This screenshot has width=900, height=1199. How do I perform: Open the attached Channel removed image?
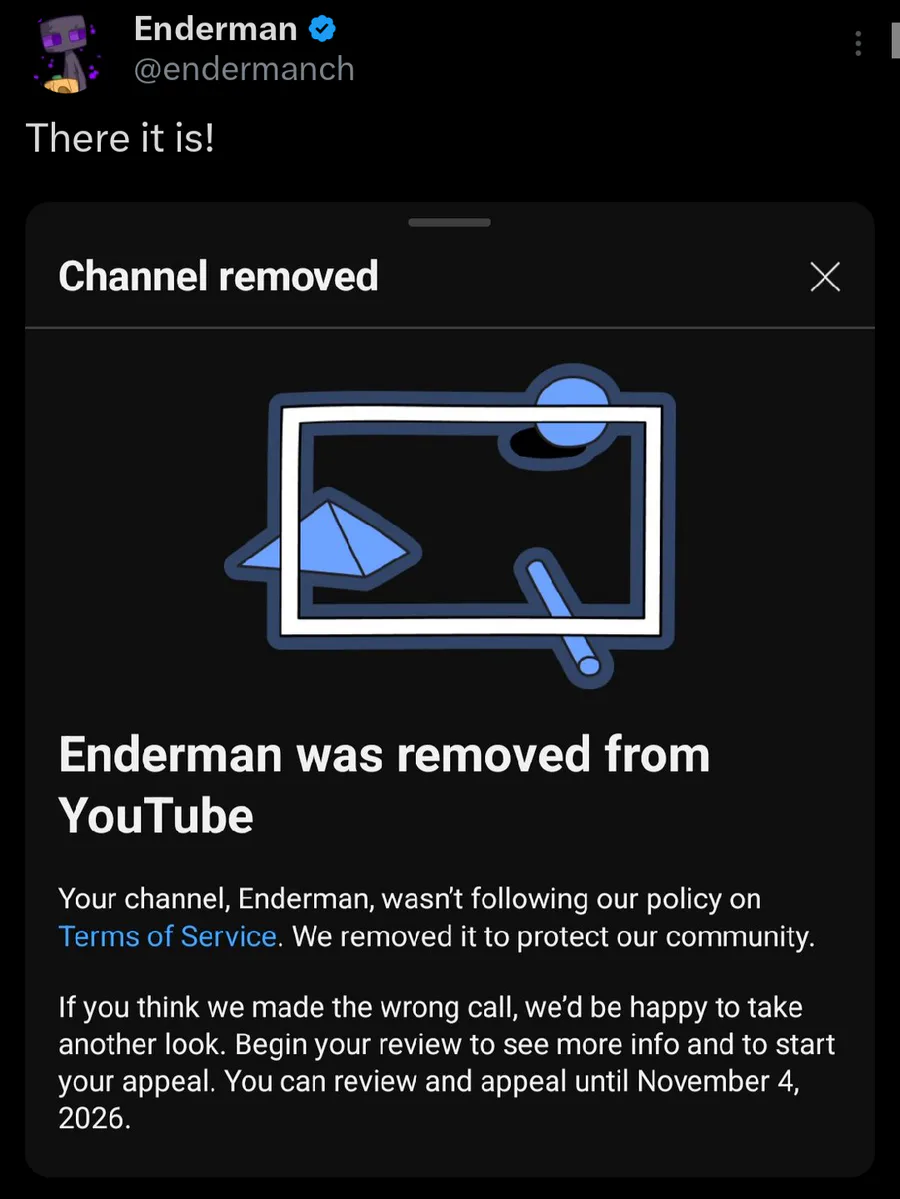point(450,689)
